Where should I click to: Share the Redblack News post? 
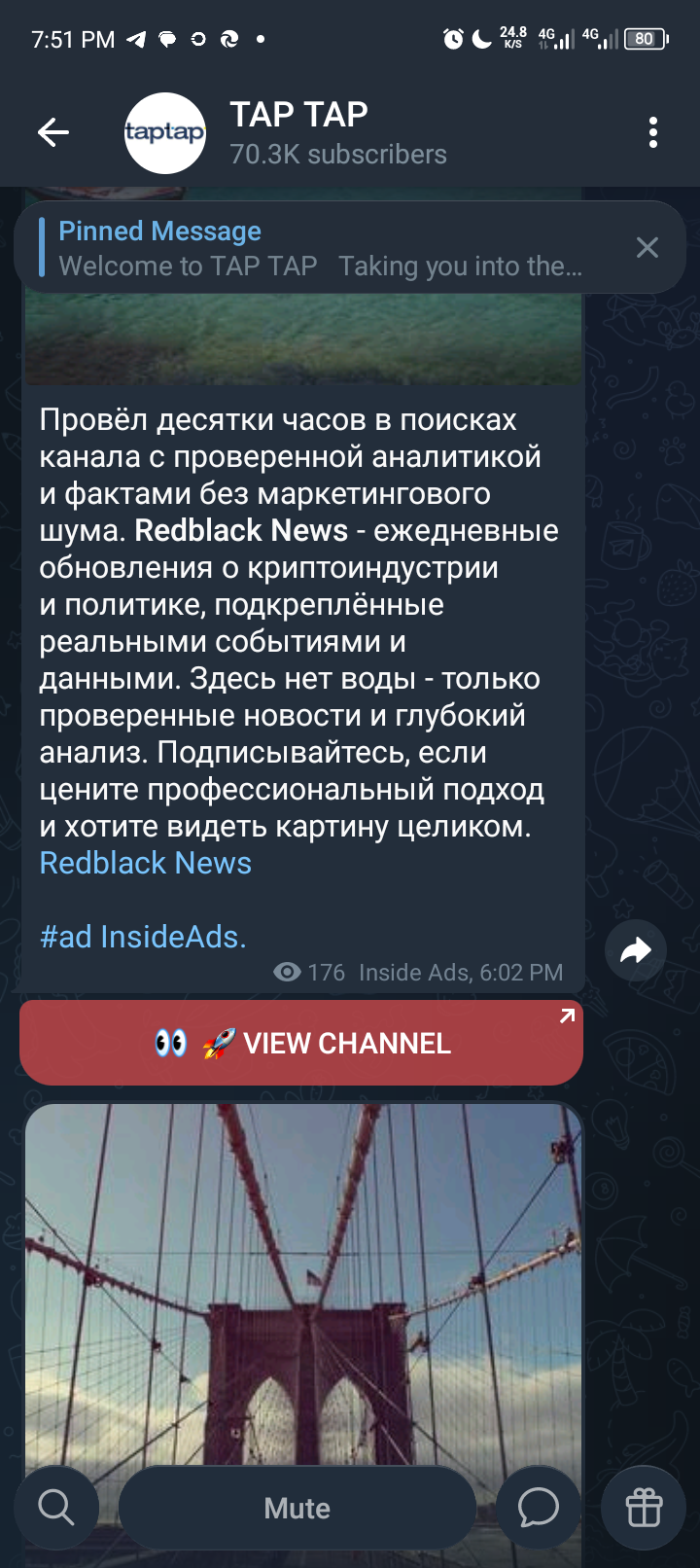[x=635, y=949]
